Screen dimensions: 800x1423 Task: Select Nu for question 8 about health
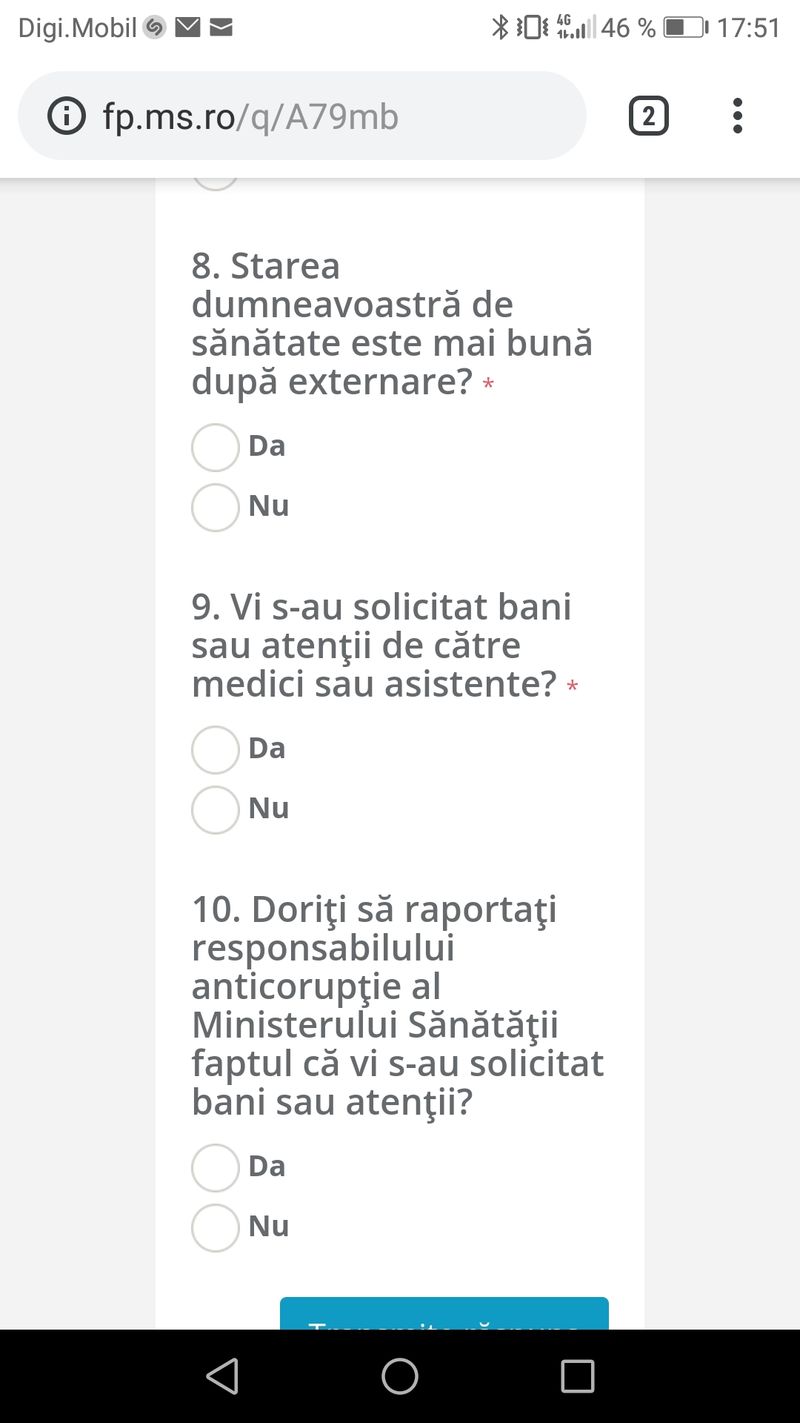215,507
